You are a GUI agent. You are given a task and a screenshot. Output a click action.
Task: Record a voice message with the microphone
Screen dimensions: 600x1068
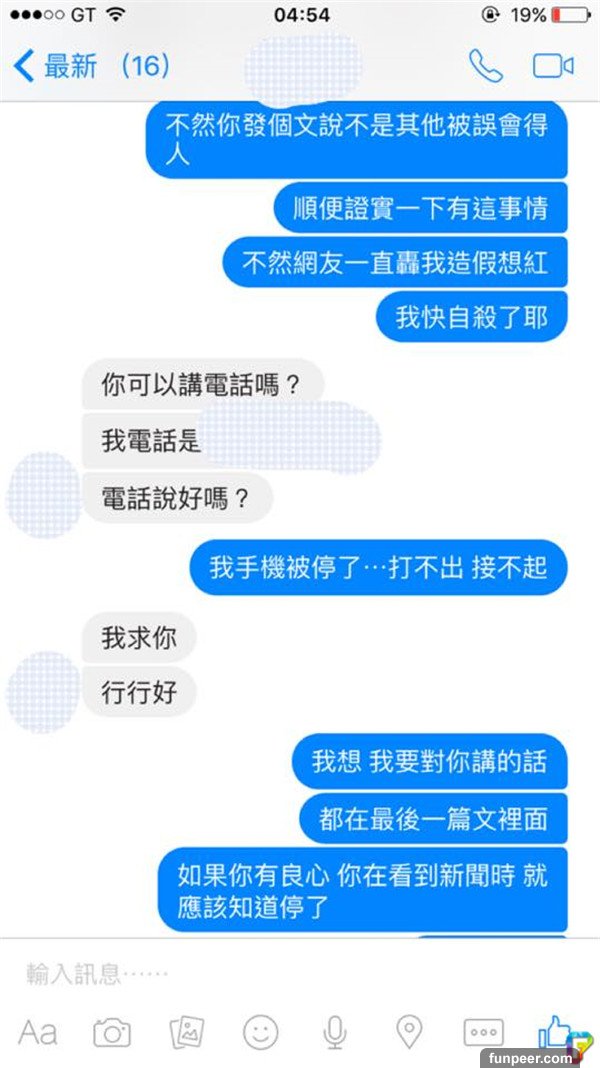335,1032
